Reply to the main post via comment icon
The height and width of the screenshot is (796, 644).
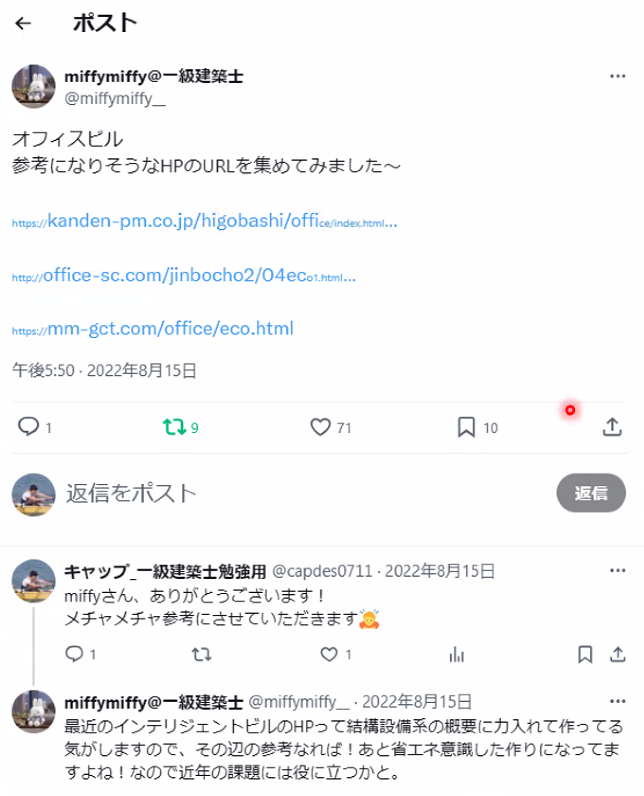29,427
